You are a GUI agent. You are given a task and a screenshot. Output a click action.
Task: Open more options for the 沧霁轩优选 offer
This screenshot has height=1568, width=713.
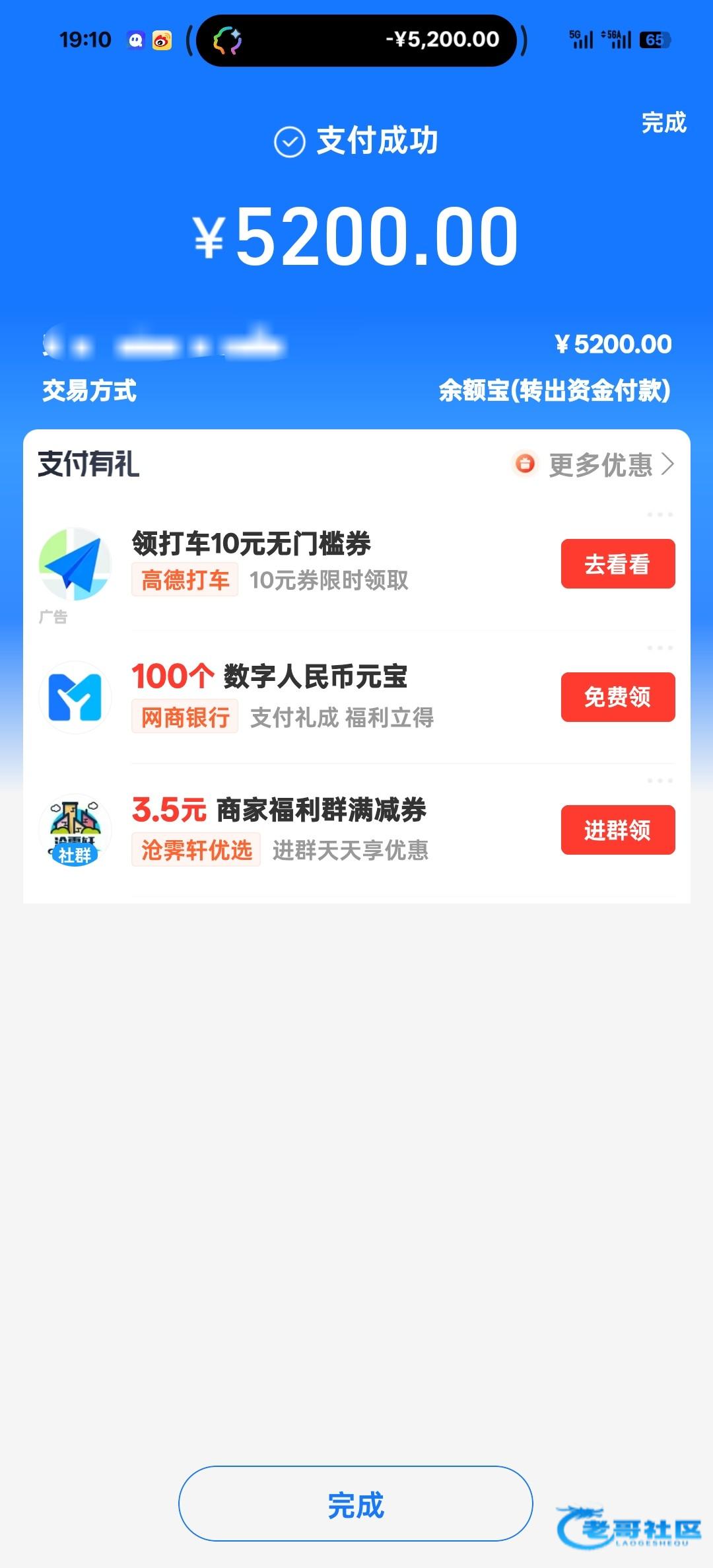pos(660,781)
